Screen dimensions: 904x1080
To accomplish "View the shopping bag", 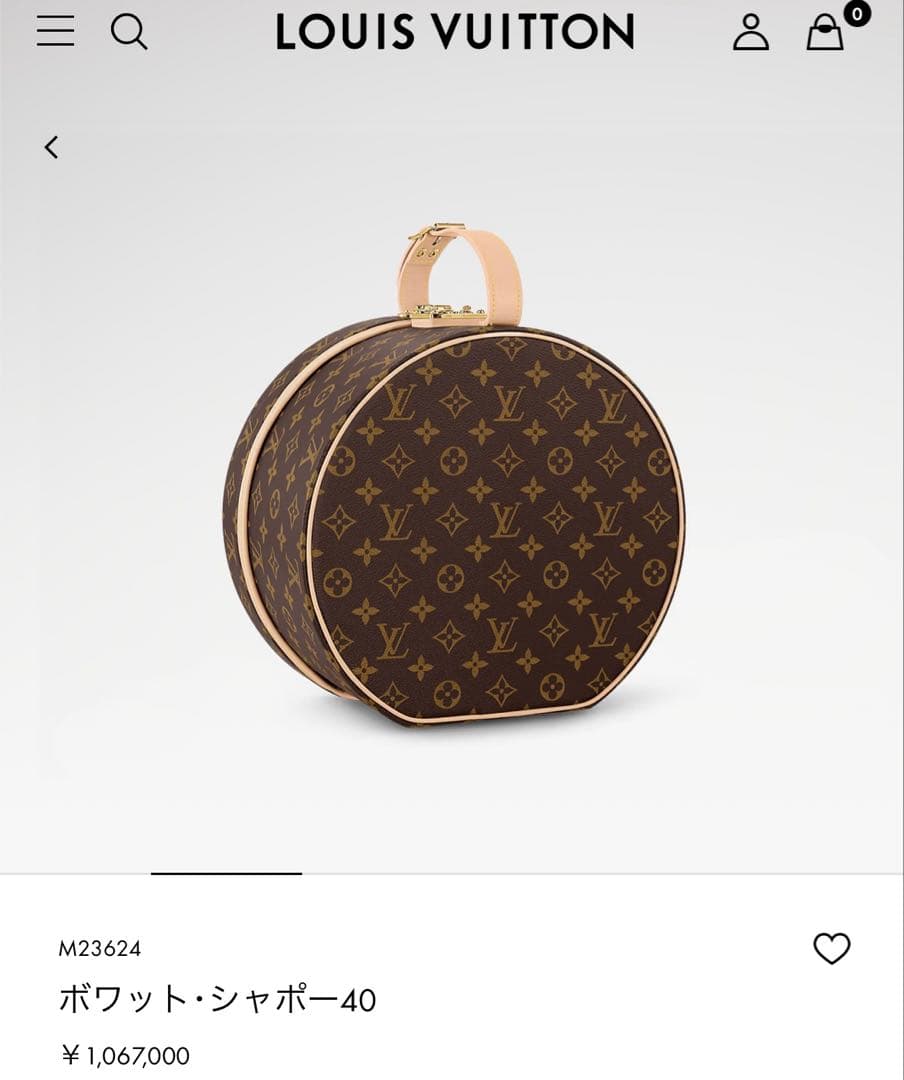I will pyautogui.click(x=826, y=32).
